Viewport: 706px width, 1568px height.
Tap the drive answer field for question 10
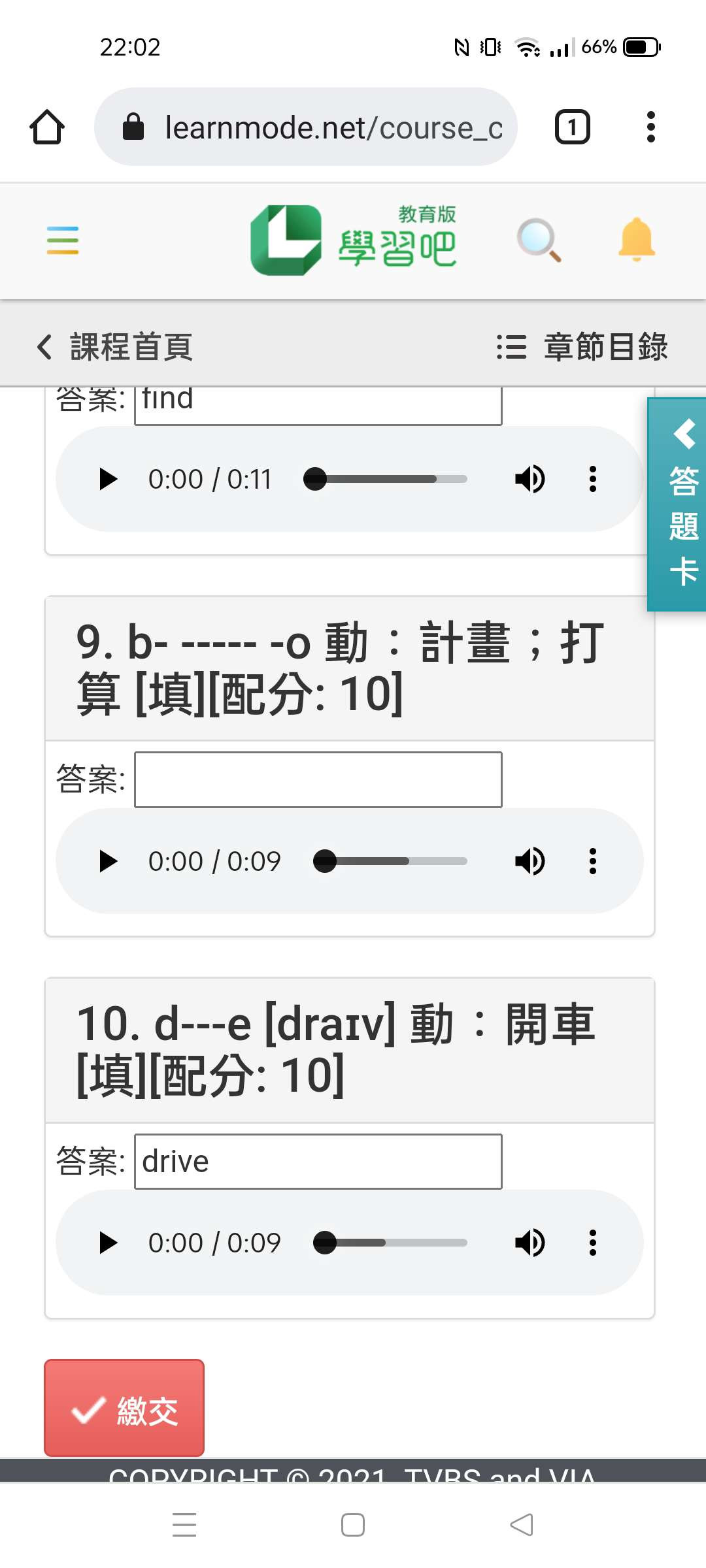pyautogui.click(x=318, y=1162)
